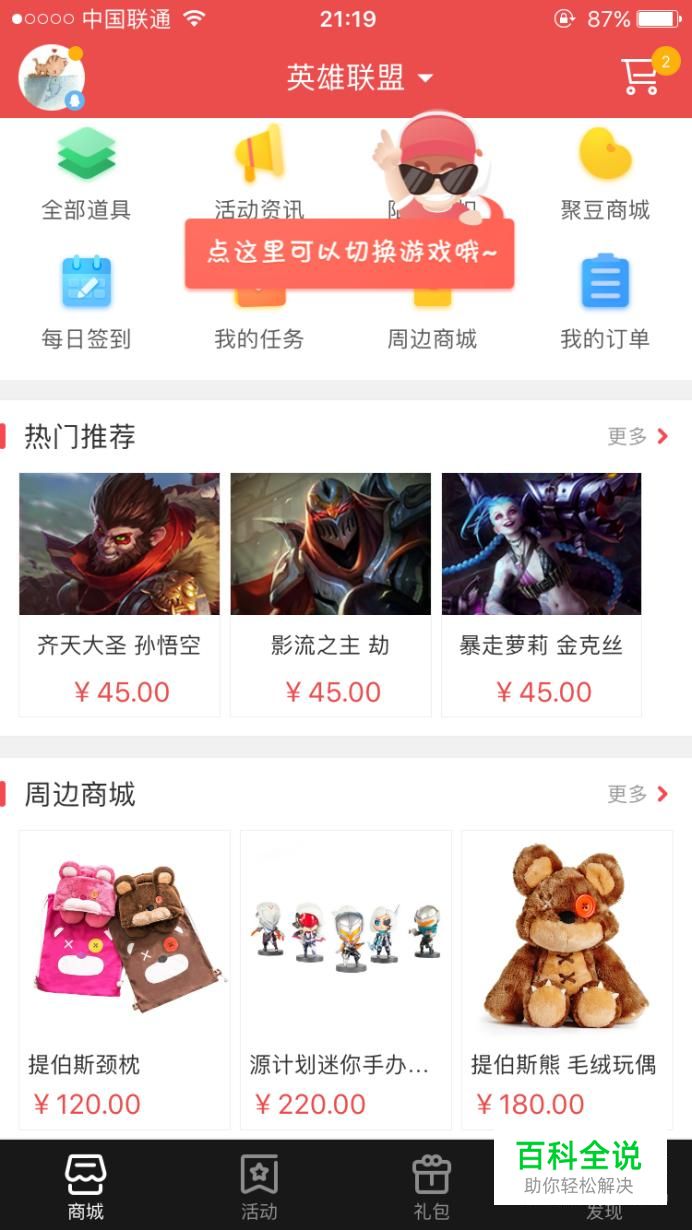Open the 提伯斯颈枕 product

[124, 979]
